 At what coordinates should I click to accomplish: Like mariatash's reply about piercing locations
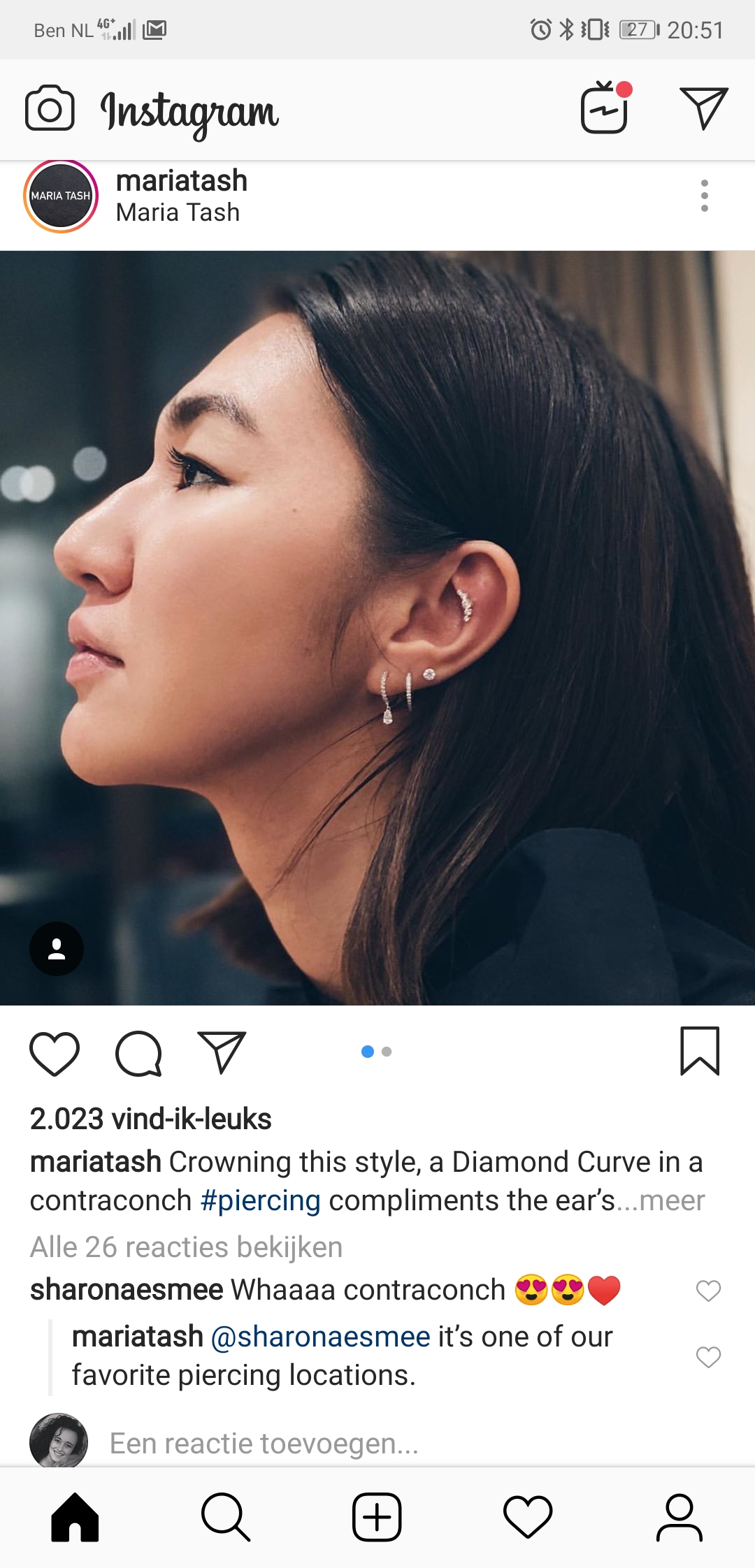(x=708, y=1357)
